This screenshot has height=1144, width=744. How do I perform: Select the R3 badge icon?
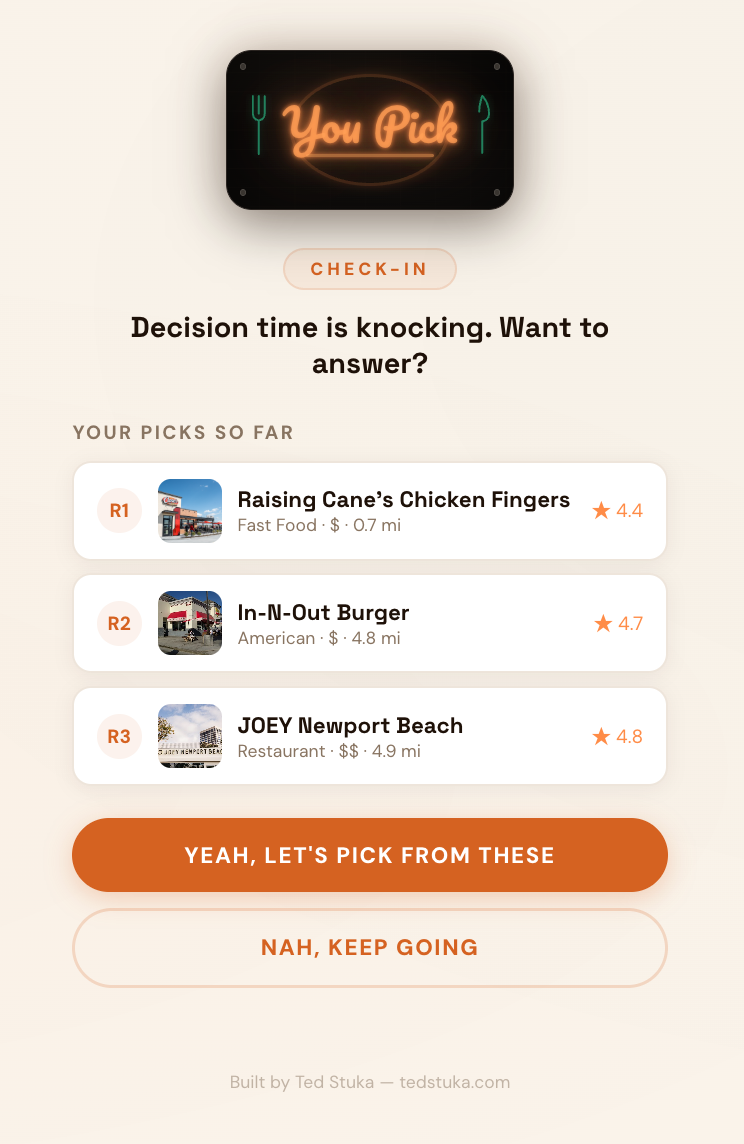coord(119,735)
